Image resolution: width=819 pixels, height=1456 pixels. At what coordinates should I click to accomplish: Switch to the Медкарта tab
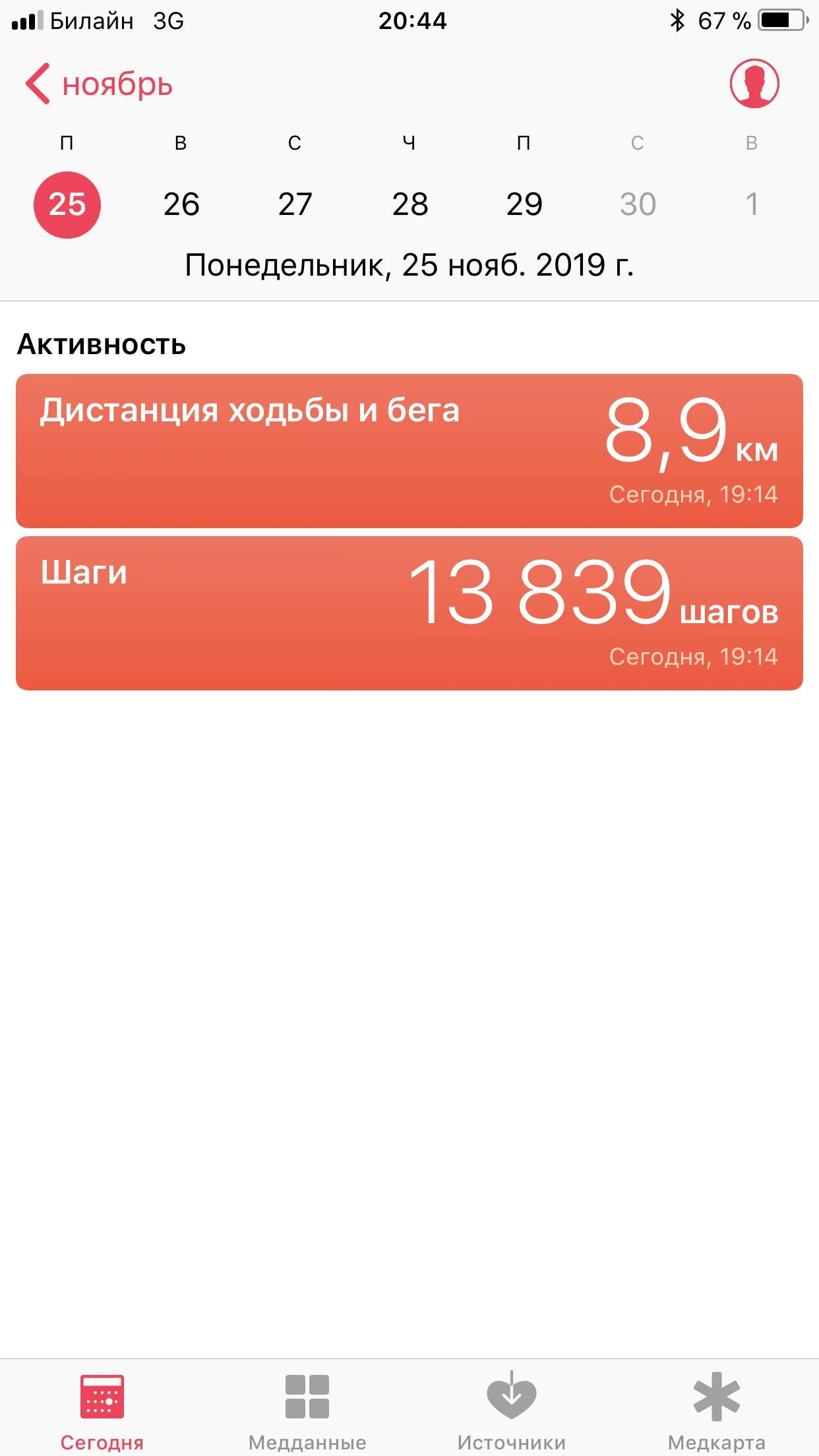(x=717, y=1411)
